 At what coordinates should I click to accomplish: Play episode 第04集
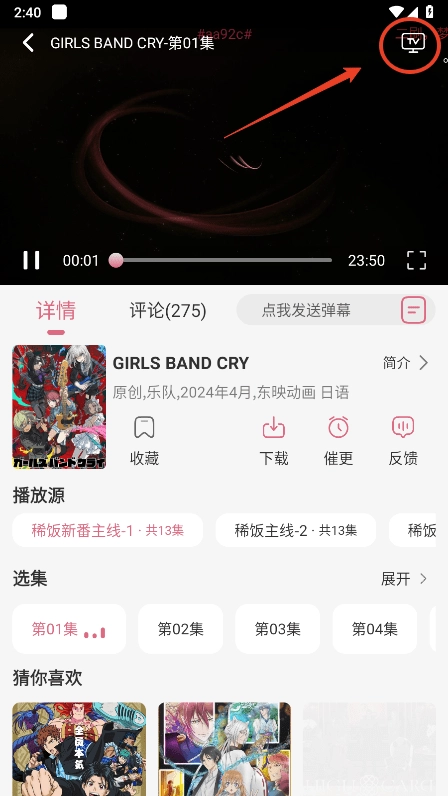click(x=375, y=629)
